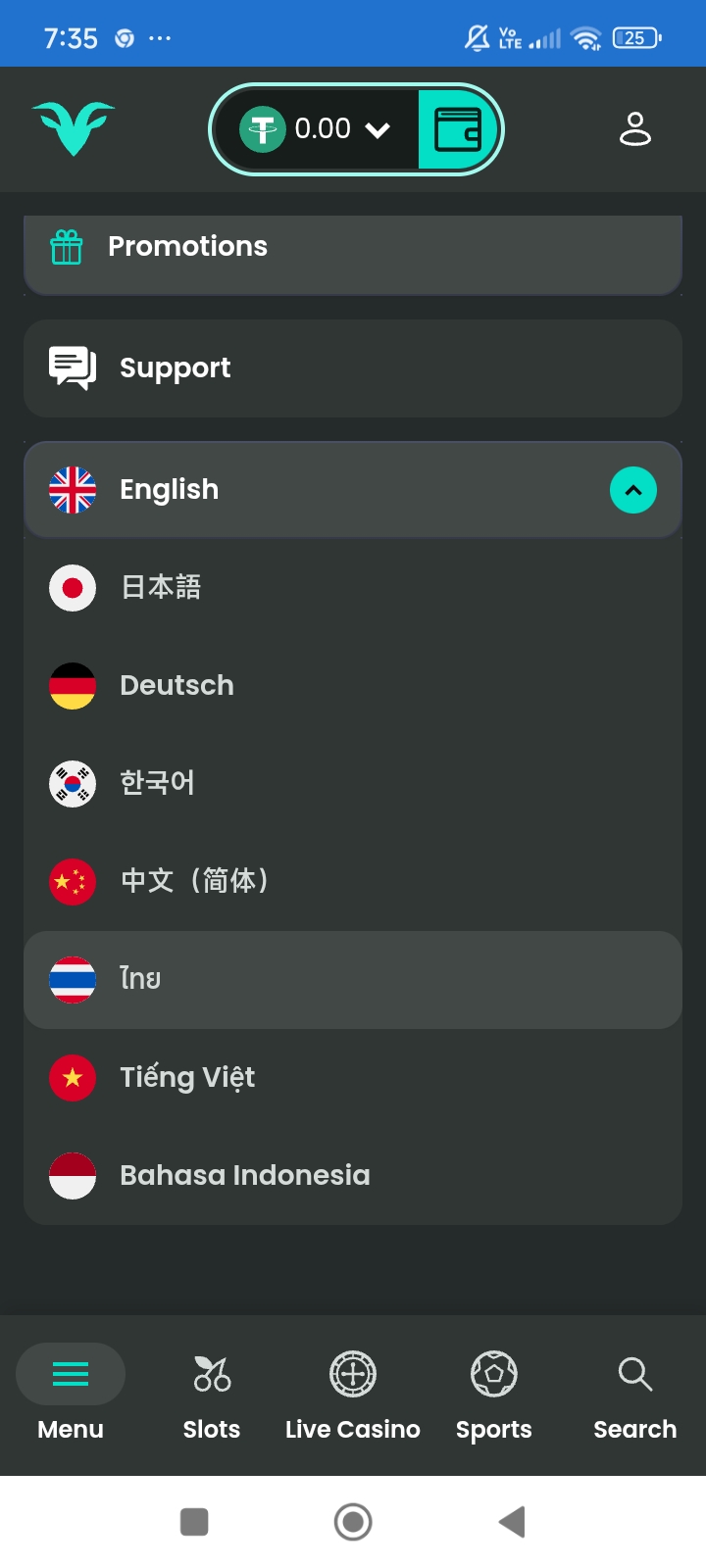Viewport: 706px width, 1568px height.
Task: Open the Promotions row
Action: pyautogui.click(x=352, y=247)
